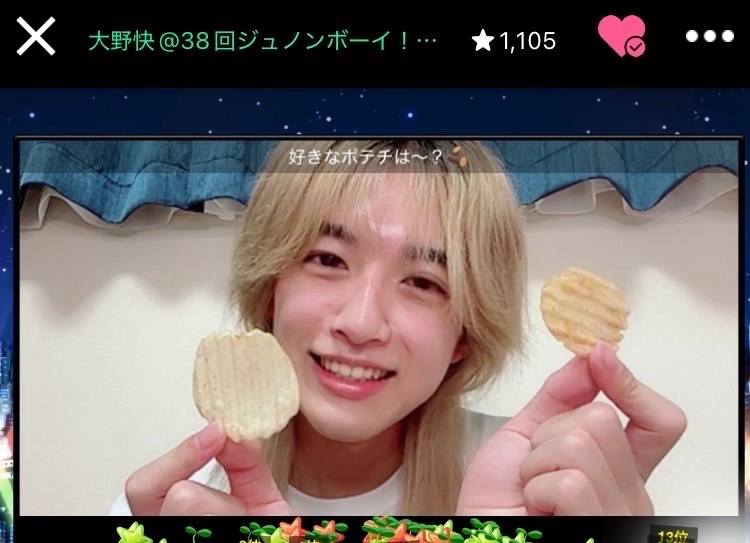Tap the pink heart follow icon

(620, 36)
